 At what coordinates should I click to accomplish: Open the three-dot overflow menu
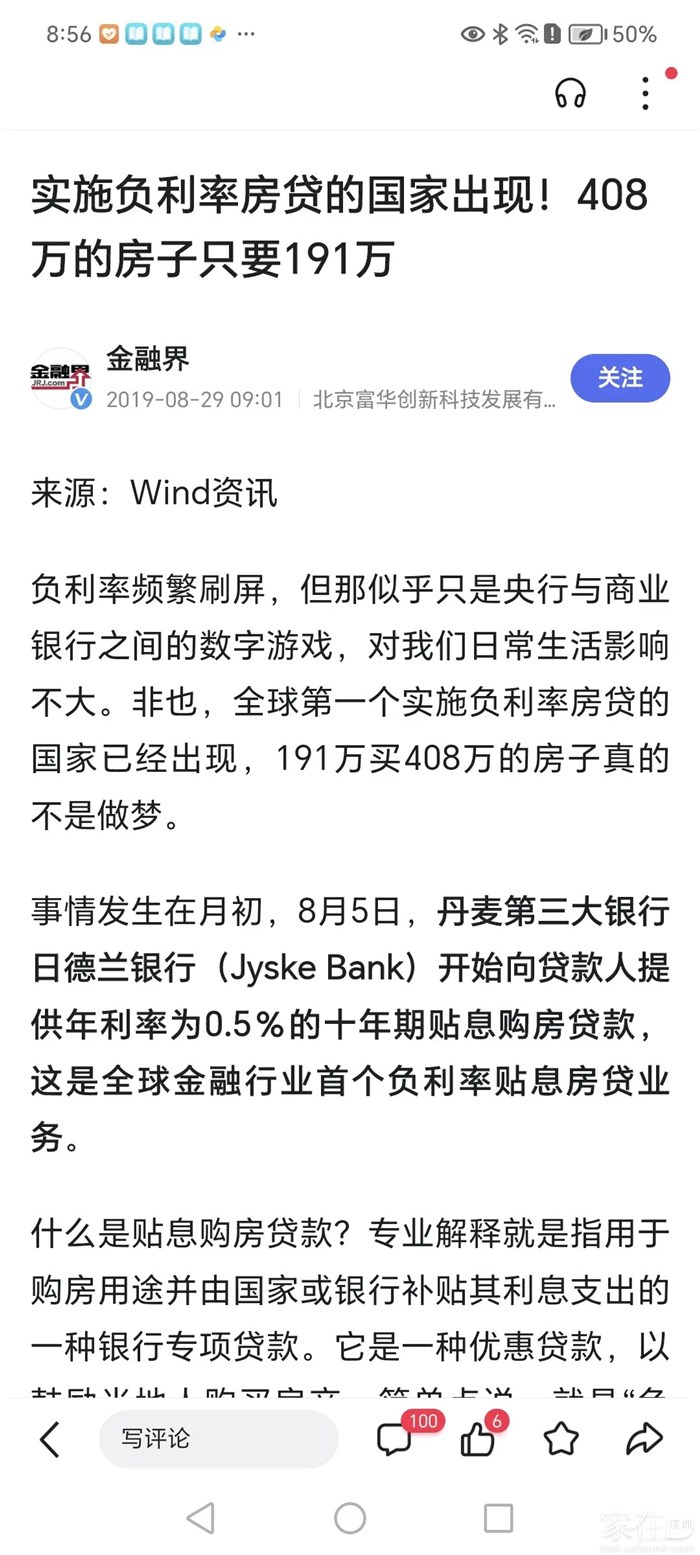click(646, 93)
